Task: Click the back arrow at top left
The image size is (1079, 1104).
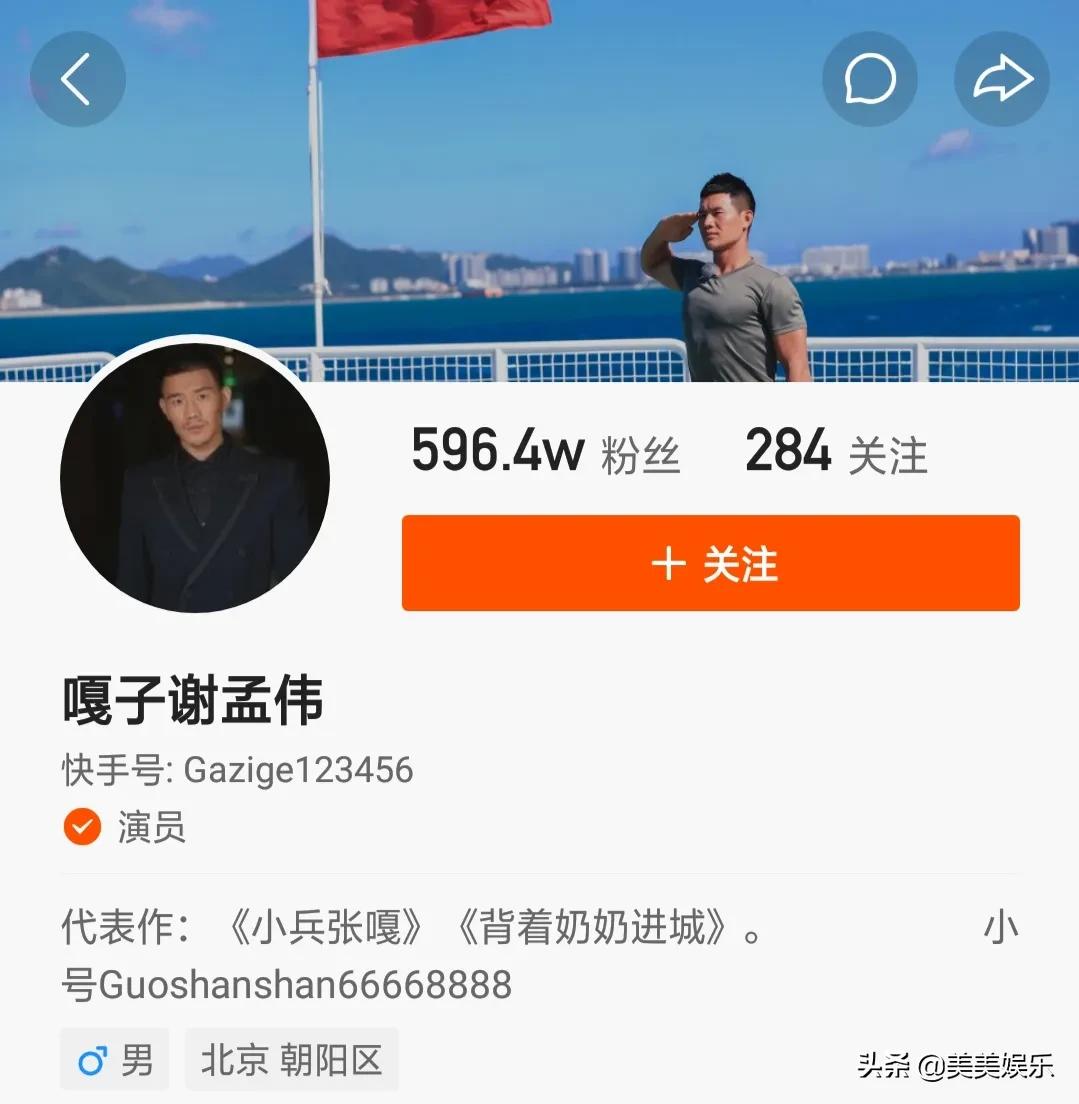Action: pyautogui.click(x=78, y=78)
